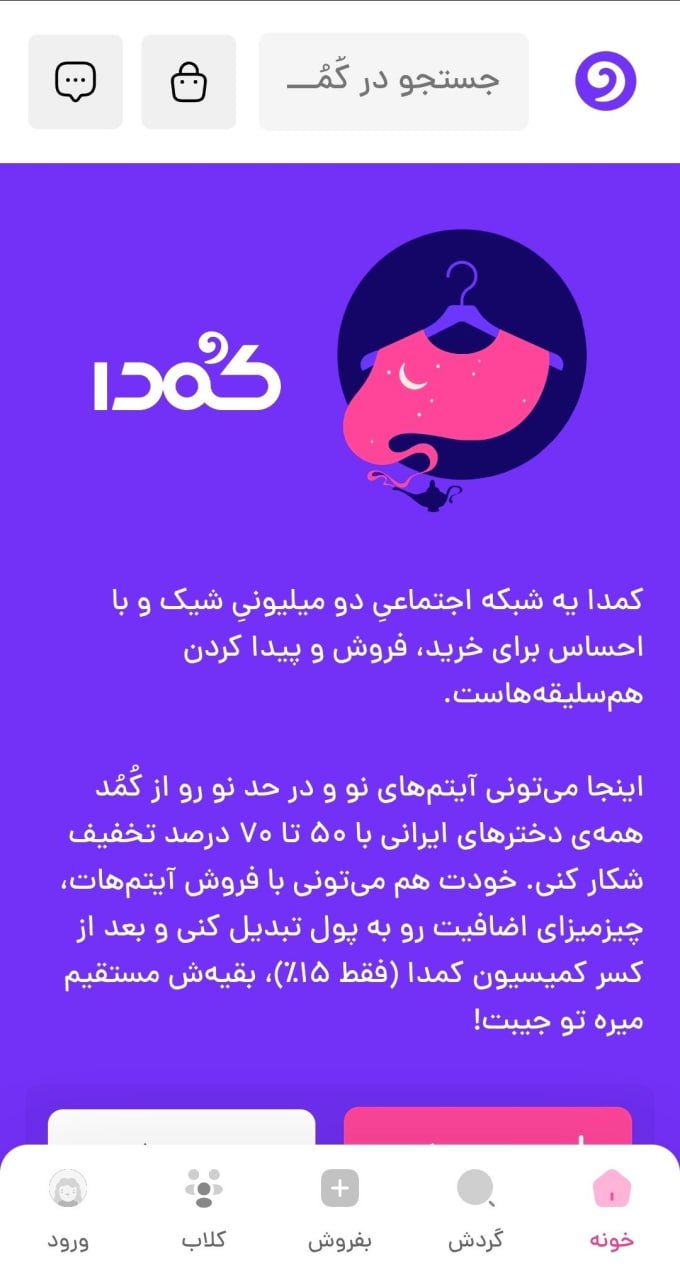Viewport: 680px width, 1280px height.
Task: Tap the purple Komodaa logo icon
Action: (x=606, y=81)
